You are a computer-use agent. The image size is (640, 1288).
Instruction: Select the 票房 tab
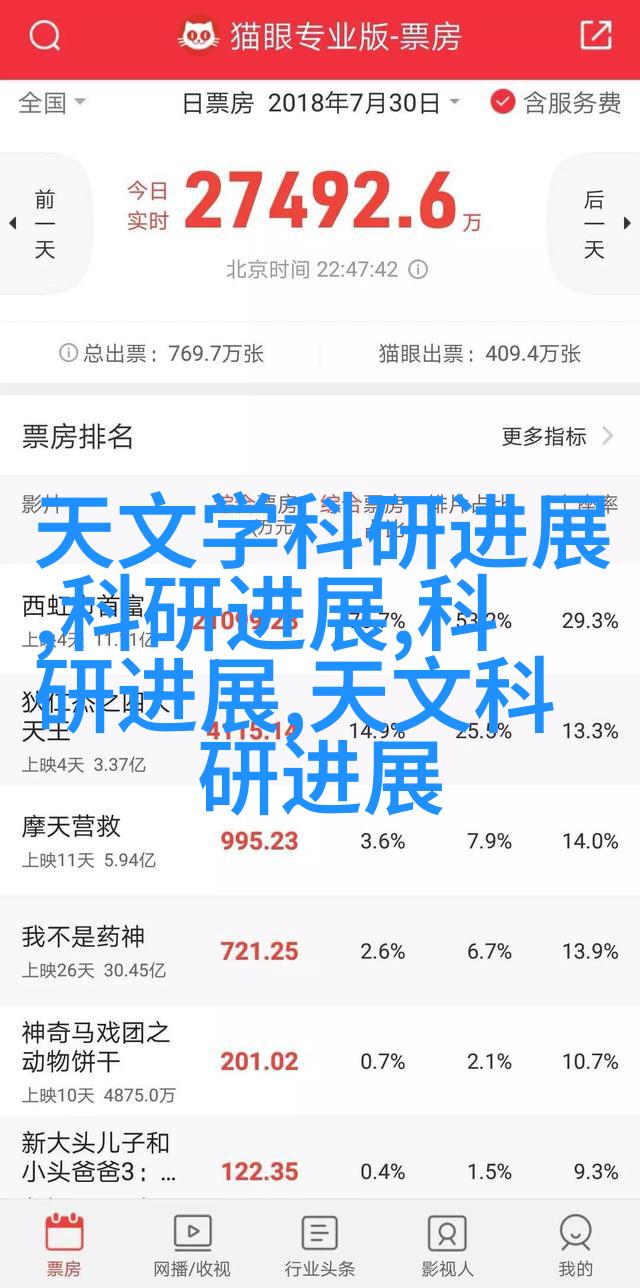(x=64, y=1243)
